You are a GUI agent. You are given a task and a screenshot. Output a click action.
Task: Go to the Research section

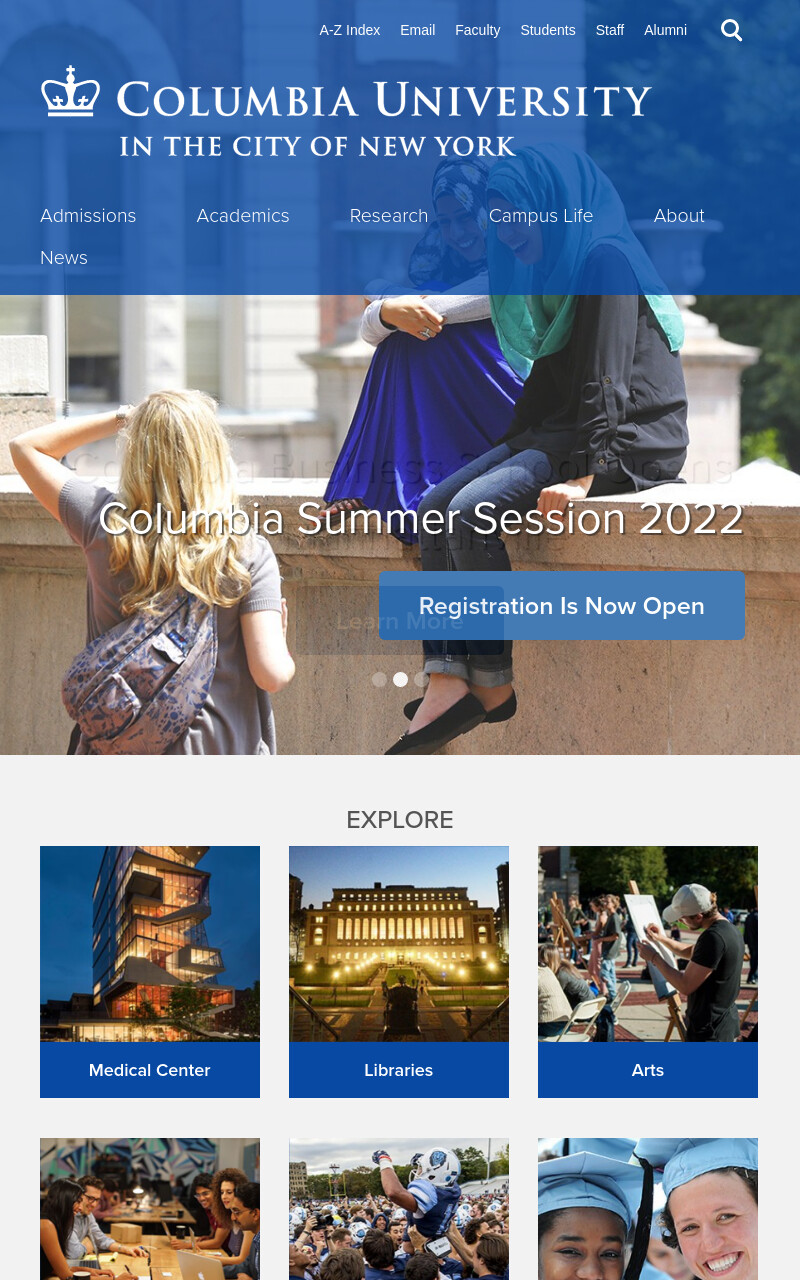coord(389,216)
